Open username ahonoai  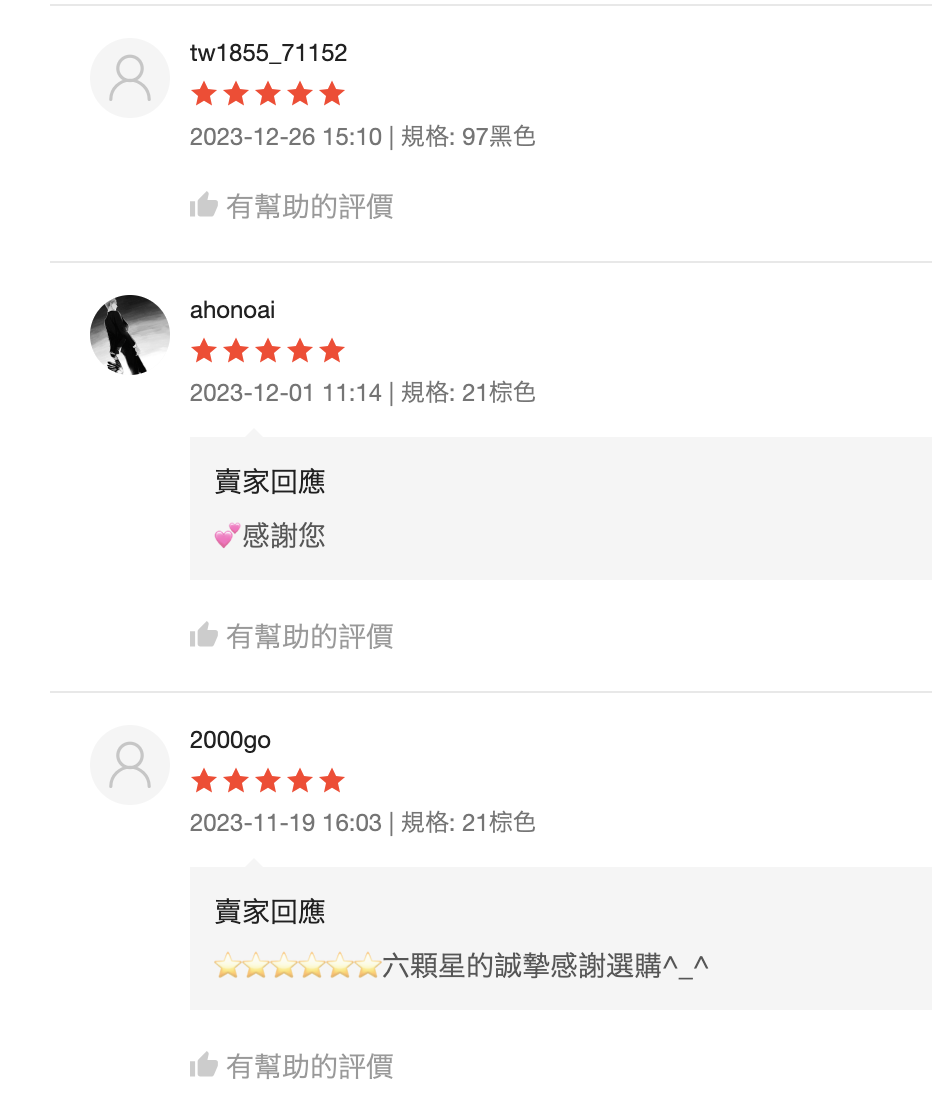(232, 310)
